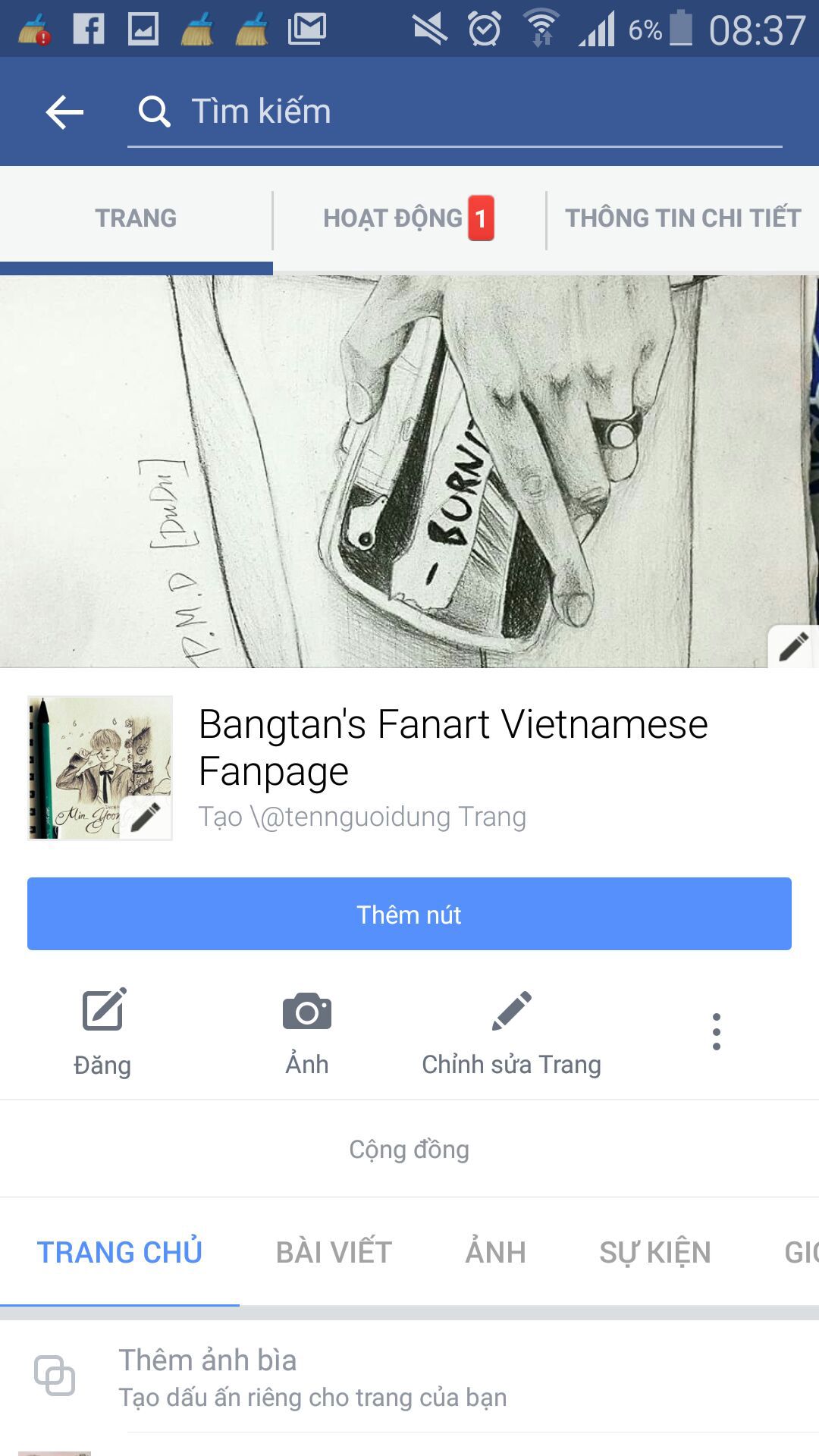Switch to the Ảnh page tab

[495, 1252]
